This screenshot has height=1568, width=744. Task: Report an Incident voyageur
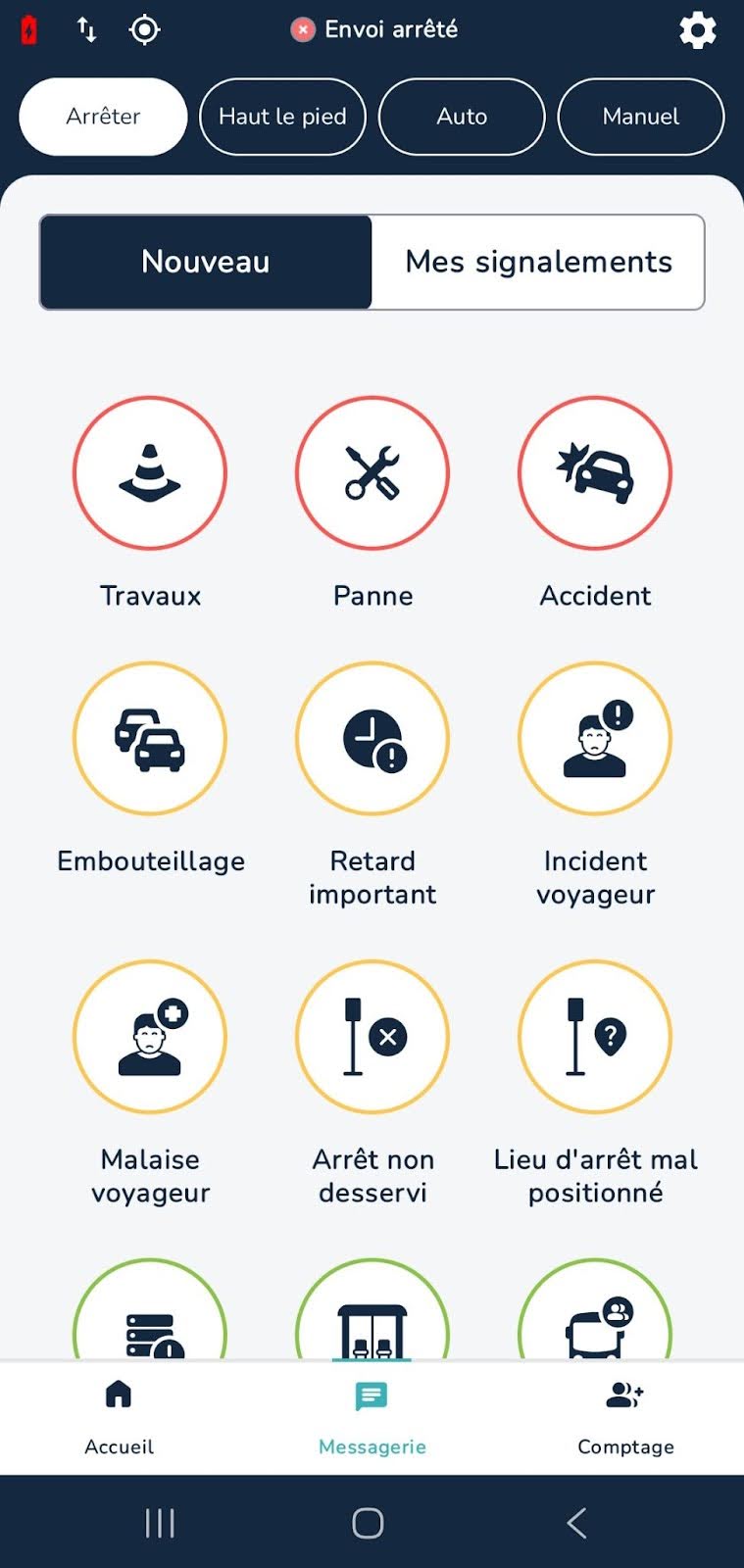[595, 739]
